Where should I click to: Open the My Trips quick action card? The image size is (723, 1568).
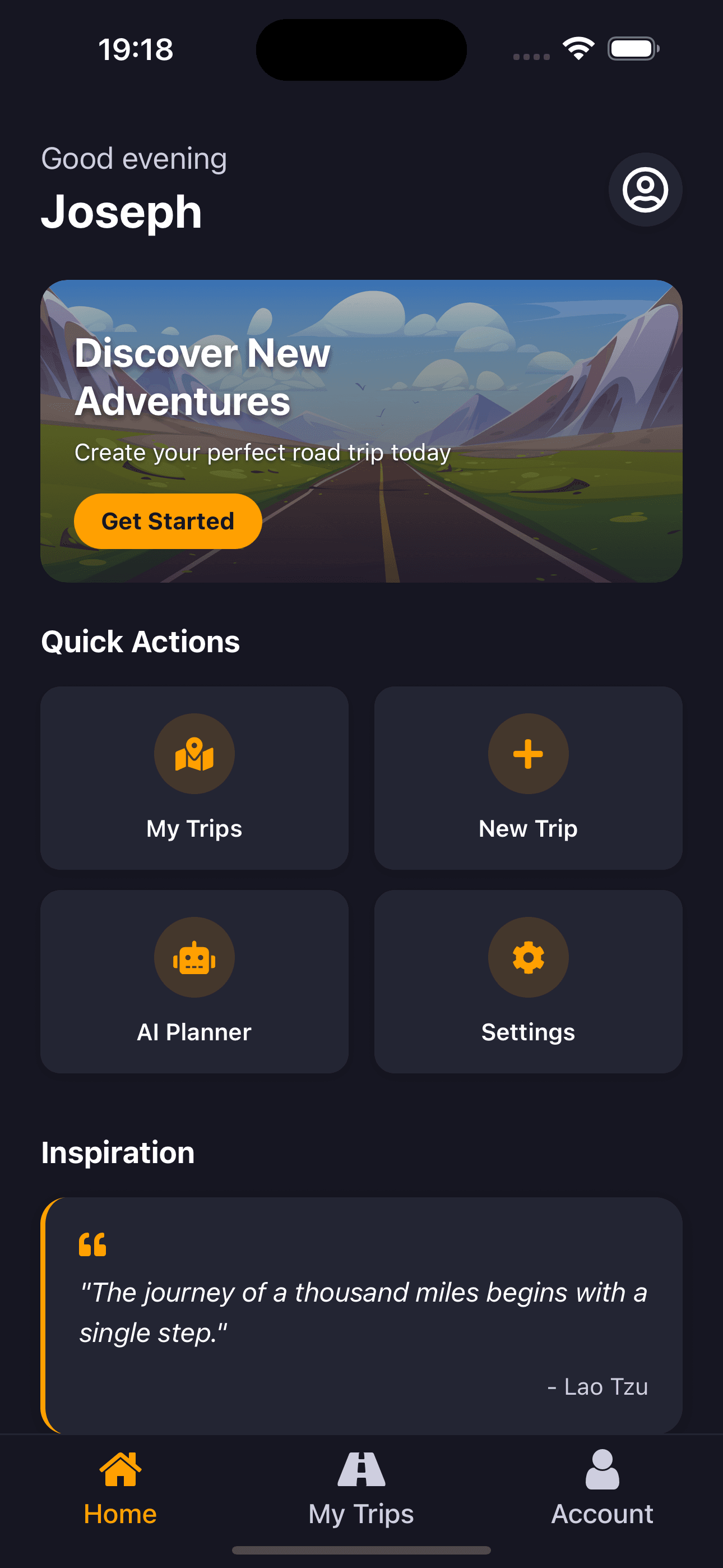[x=194, y=778]
